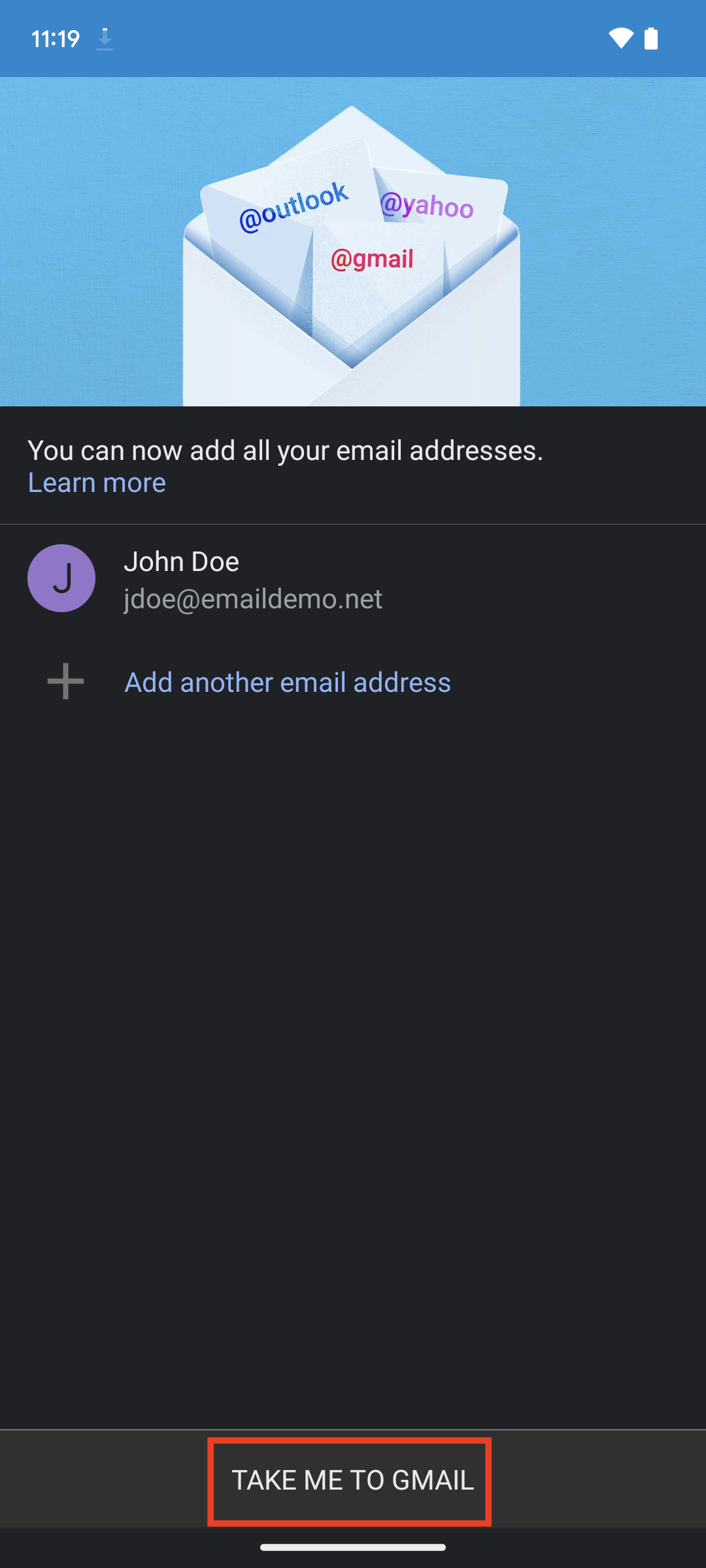706x1568 pixels.
Task: Open the Learn more link
Action: [97, 483]
